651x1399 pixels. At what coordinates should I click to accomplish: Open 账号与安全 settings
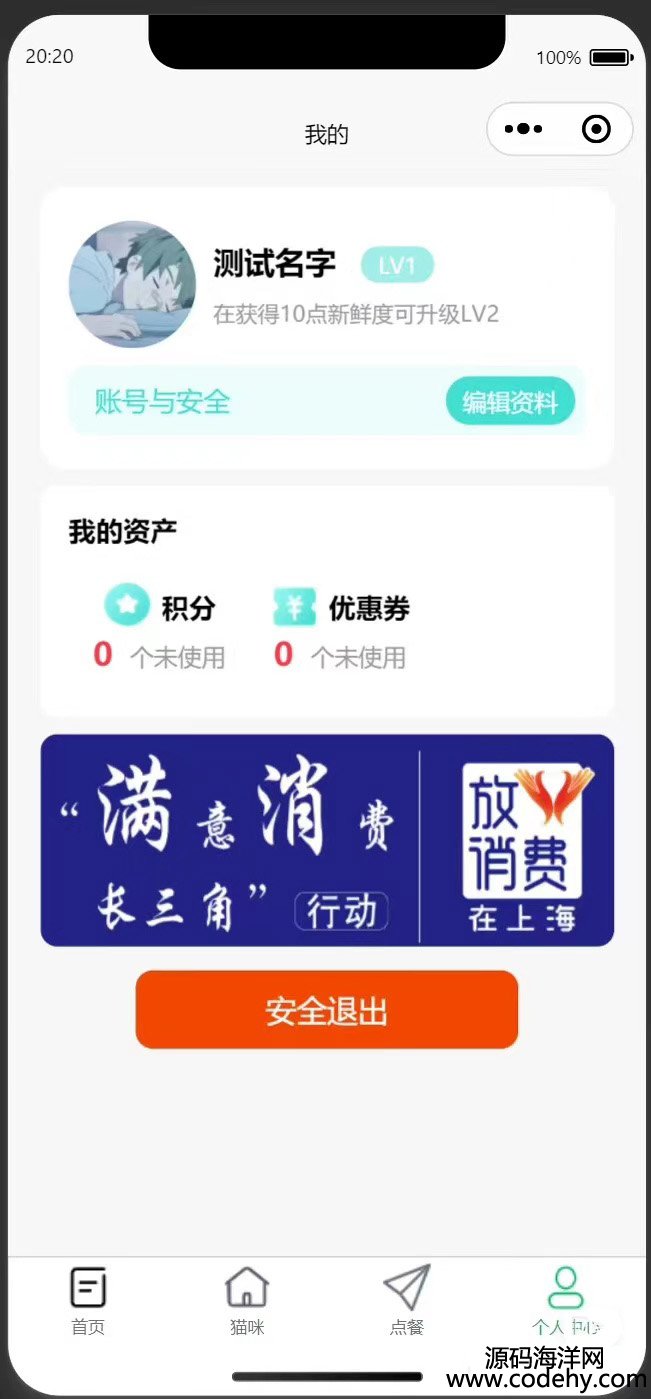(x=163, y=402)
